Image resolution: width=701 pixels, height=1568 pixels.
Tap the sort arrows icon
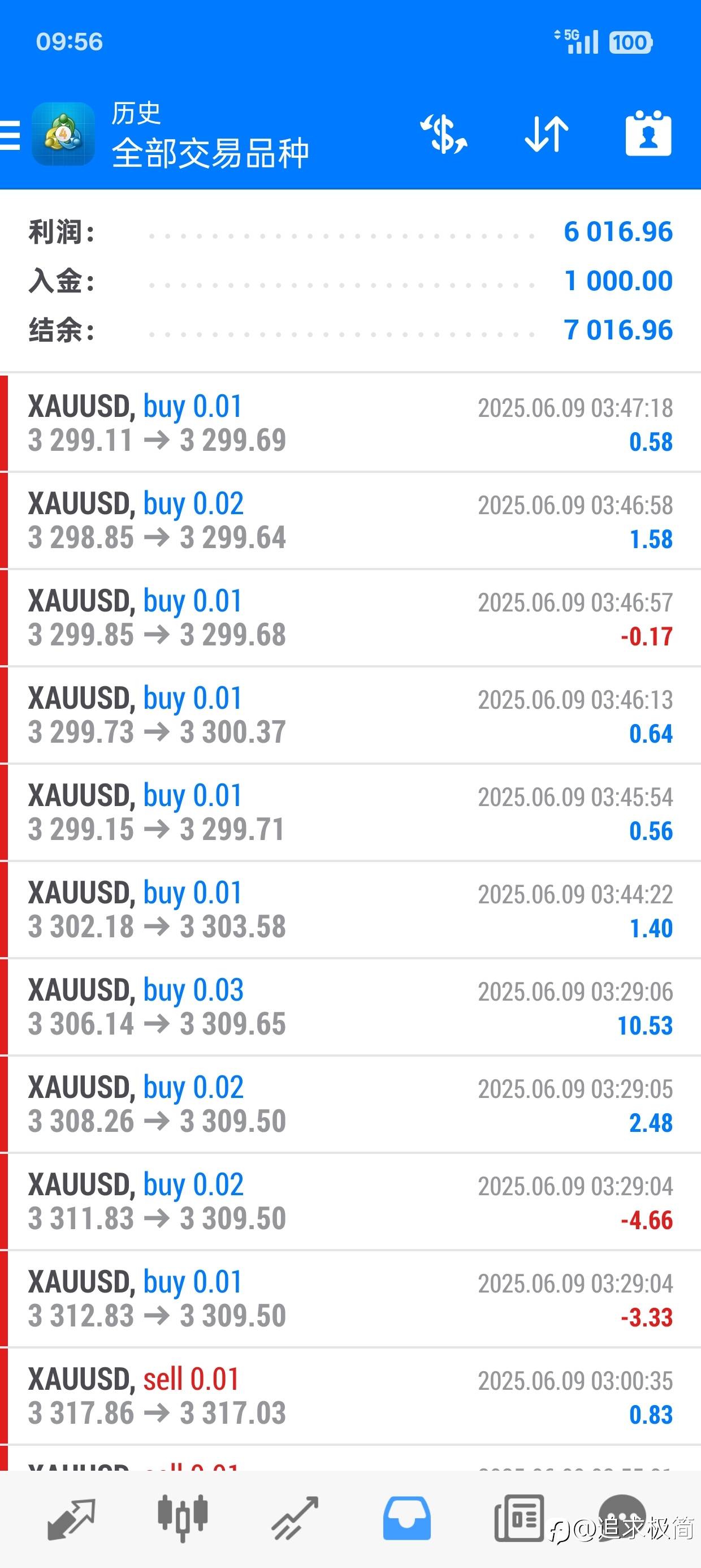[x=547, y=133]
